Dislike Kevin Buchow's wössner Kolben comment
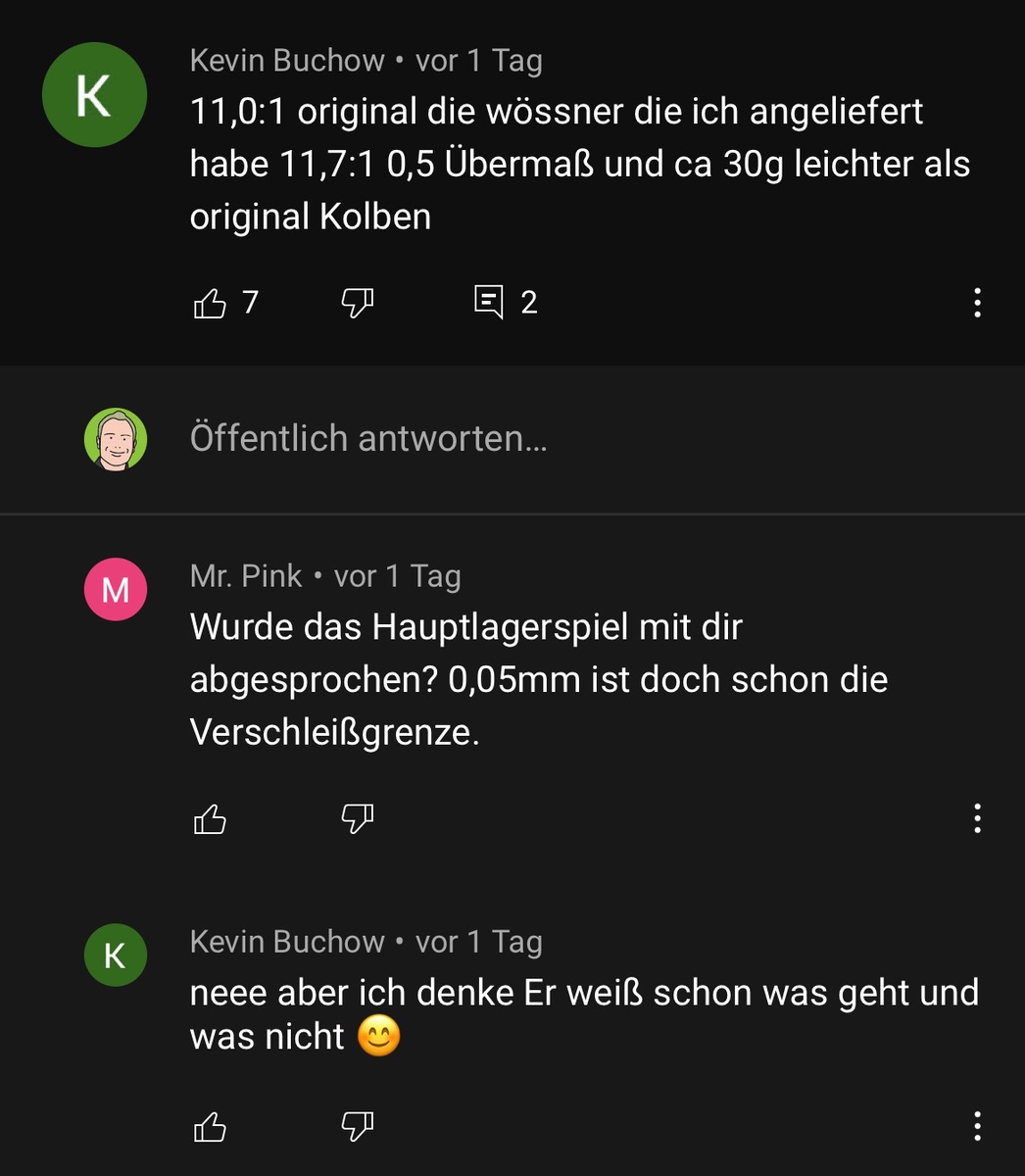 pyautogui.click(x=357, y=303)
